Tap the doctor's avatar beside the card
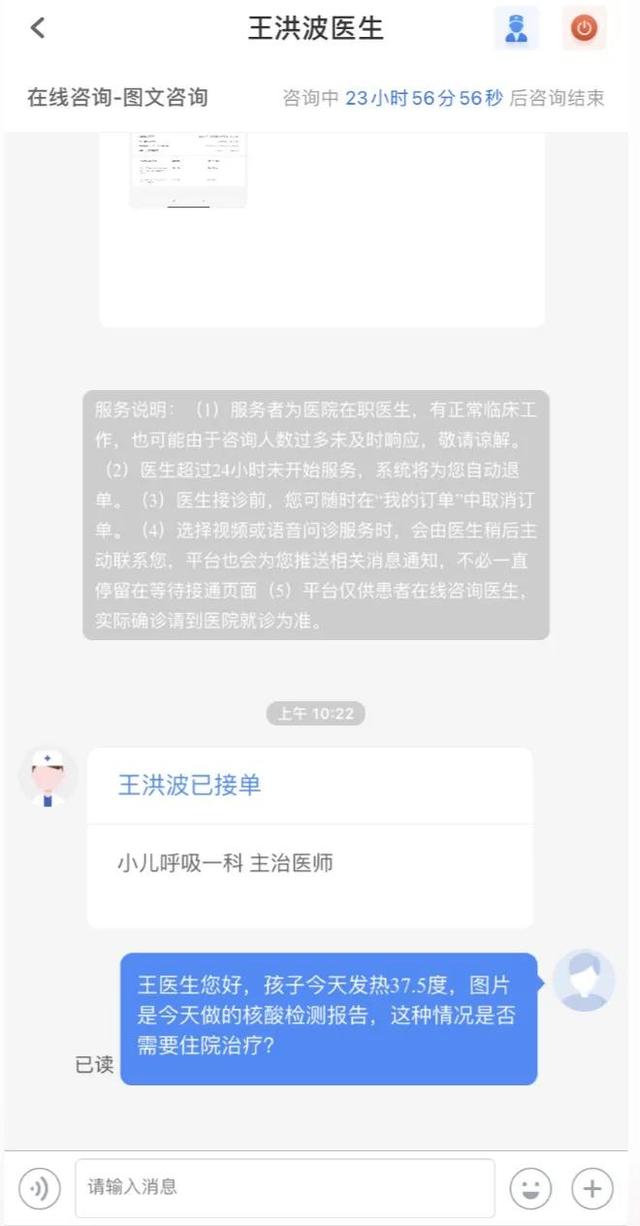This screenshot has width=640, height=1226. (x=48, y=777)
